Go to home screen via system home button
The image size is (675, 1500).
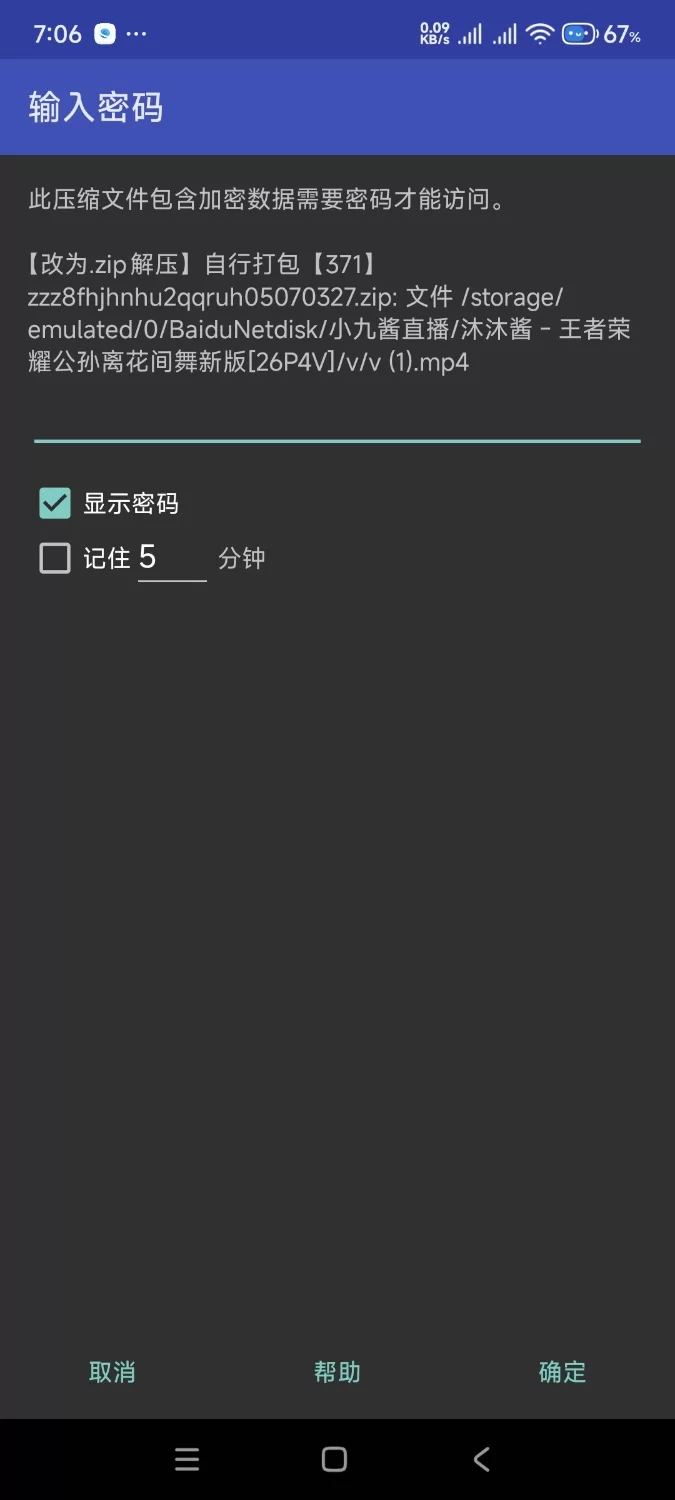coord(335,1459)
